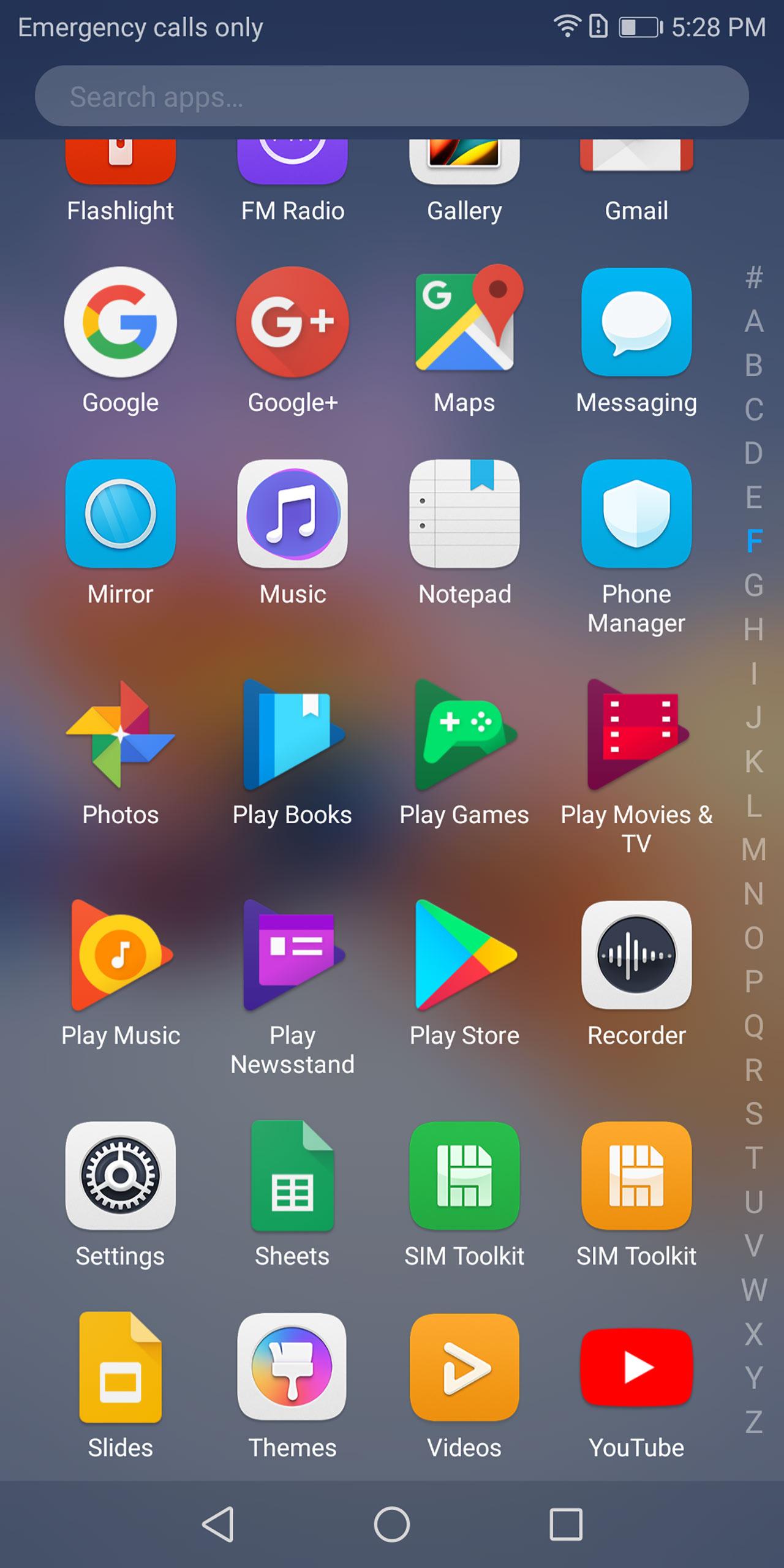784x1568 pixels.
Task: Open Sheets
Action: 293,1175
